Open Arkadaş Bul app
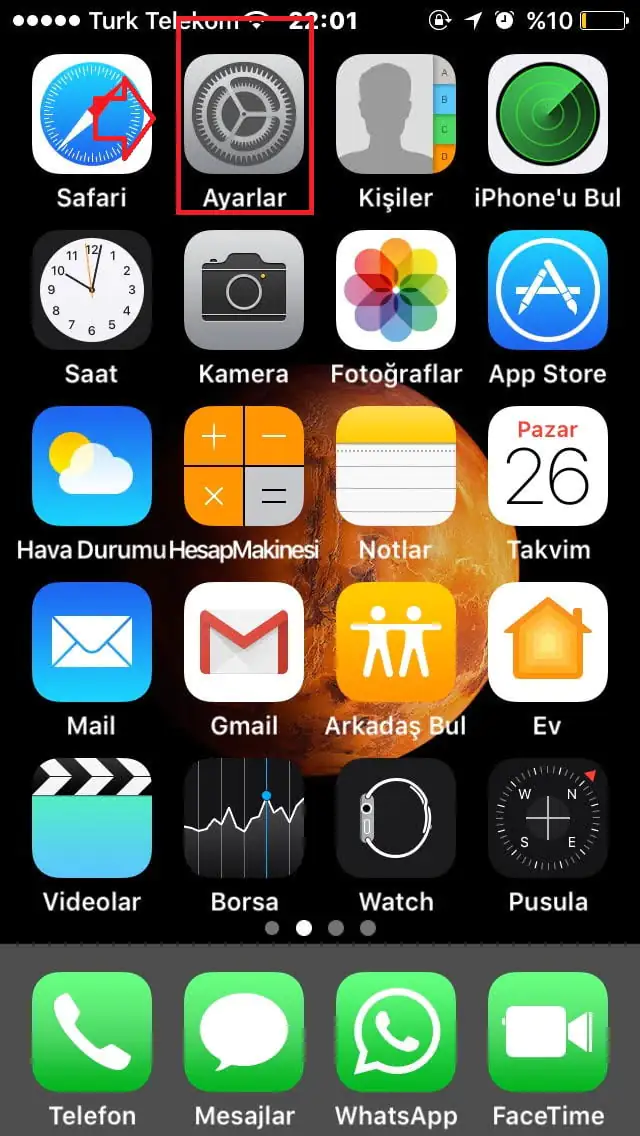640x1136 pixels. (396, 642)
